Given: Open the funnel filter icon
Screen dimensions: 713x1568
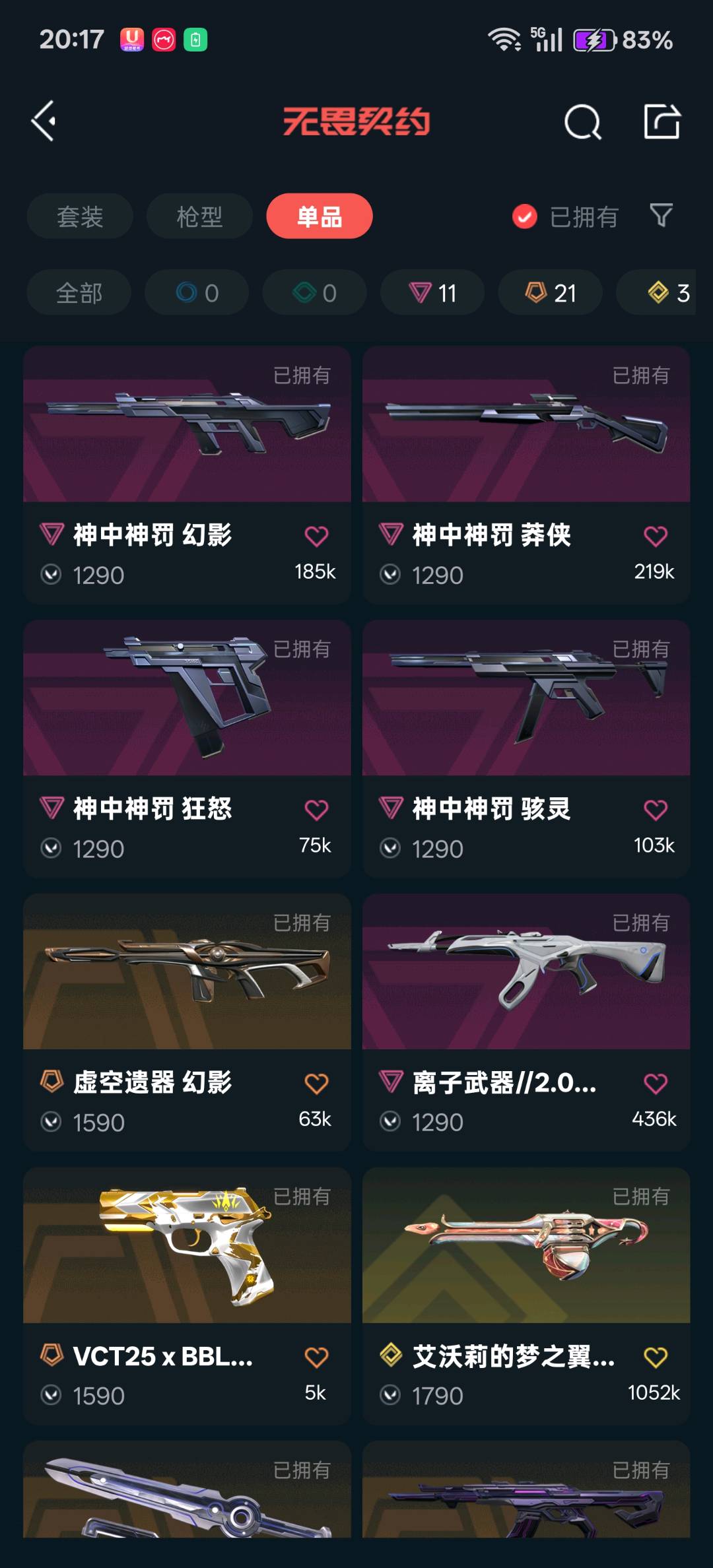Looking at the screenshot, I should [661, 215].
